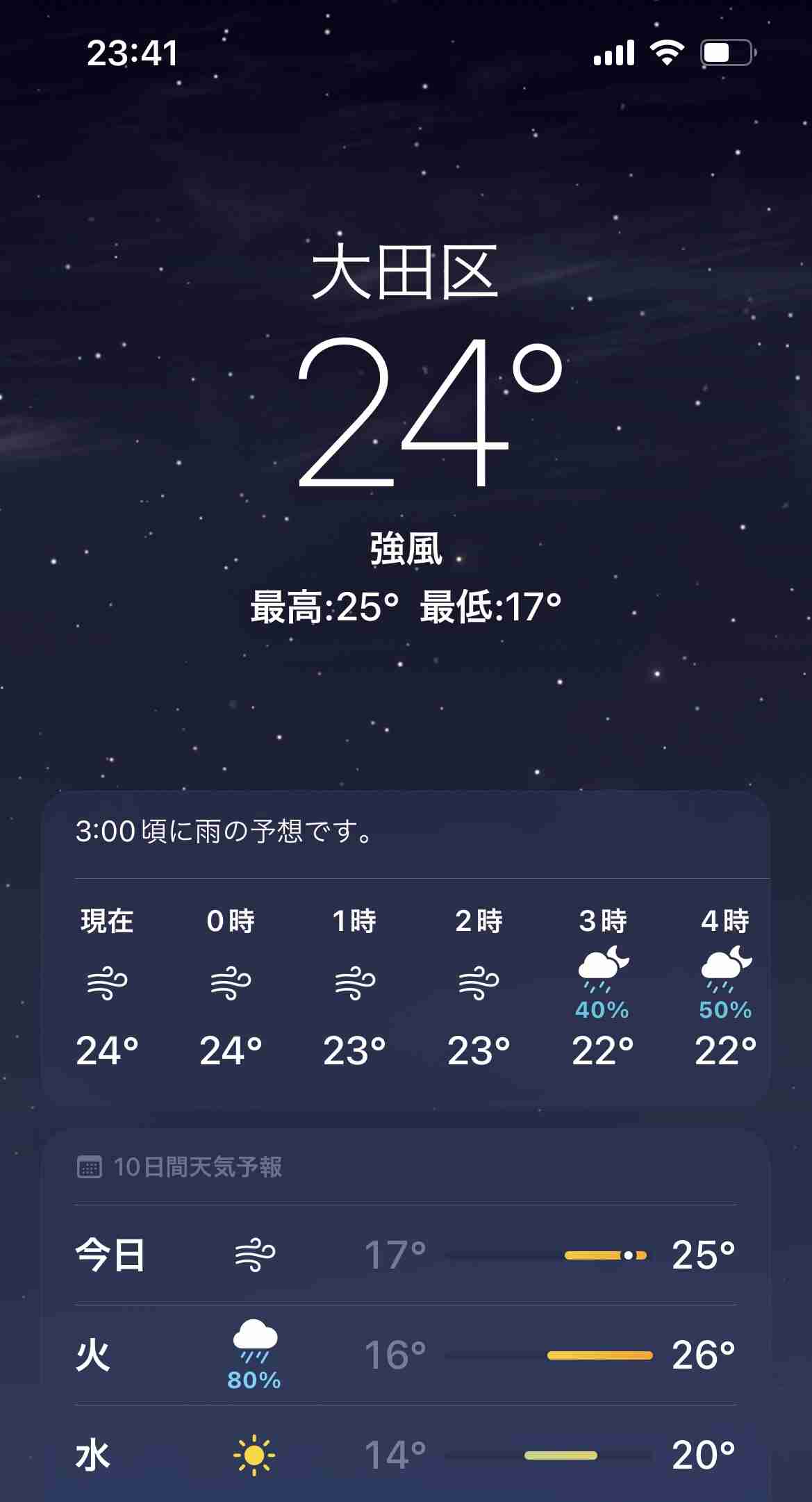
Task: Open Wednesday (水) sunny forecast row
Action: tap(406, 1453)
